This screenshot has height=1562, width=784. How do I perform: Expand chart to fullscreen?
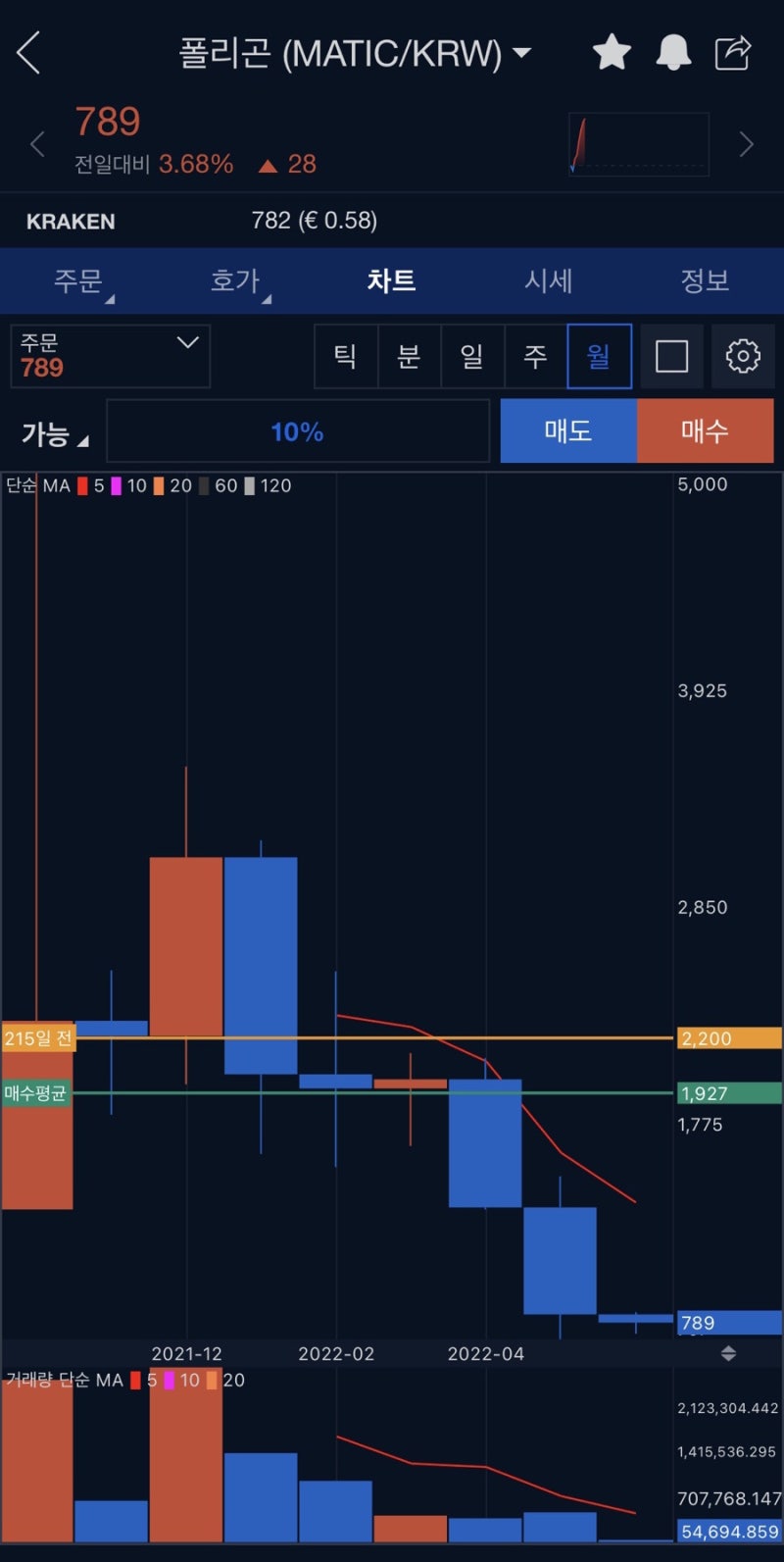[x=671, y=356]
